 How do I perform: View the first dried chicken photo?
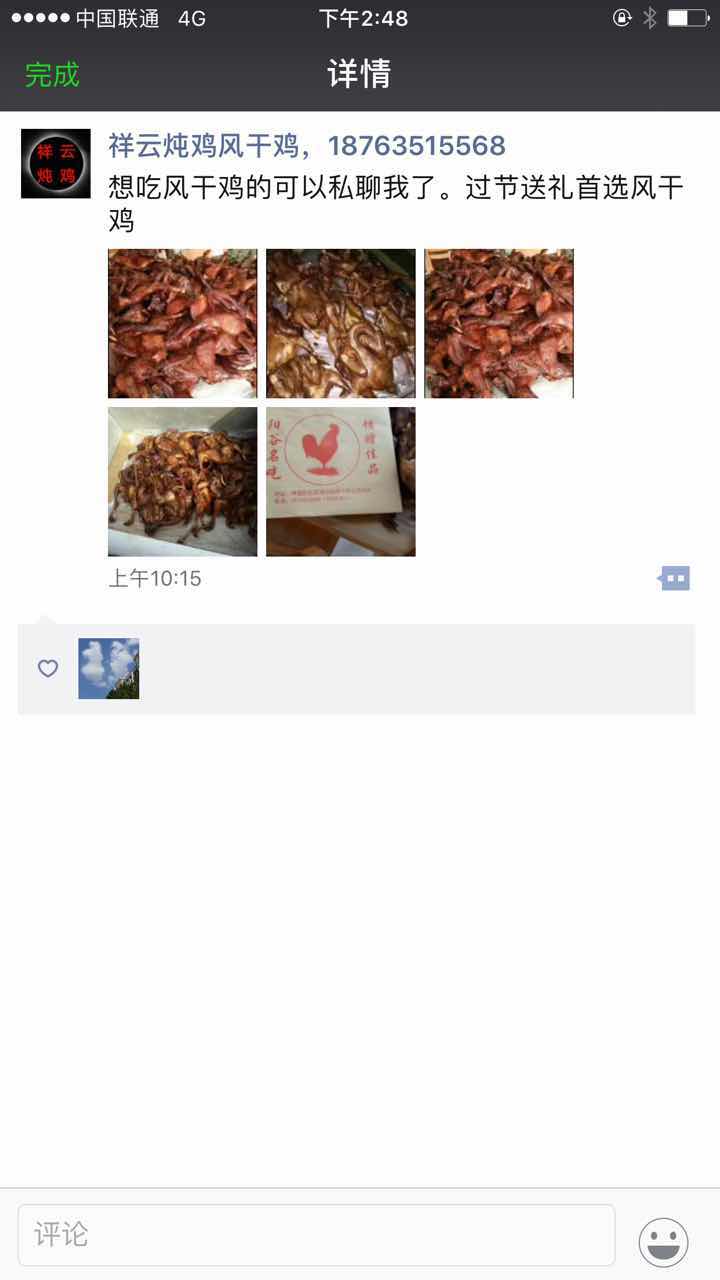click(182, 323)
